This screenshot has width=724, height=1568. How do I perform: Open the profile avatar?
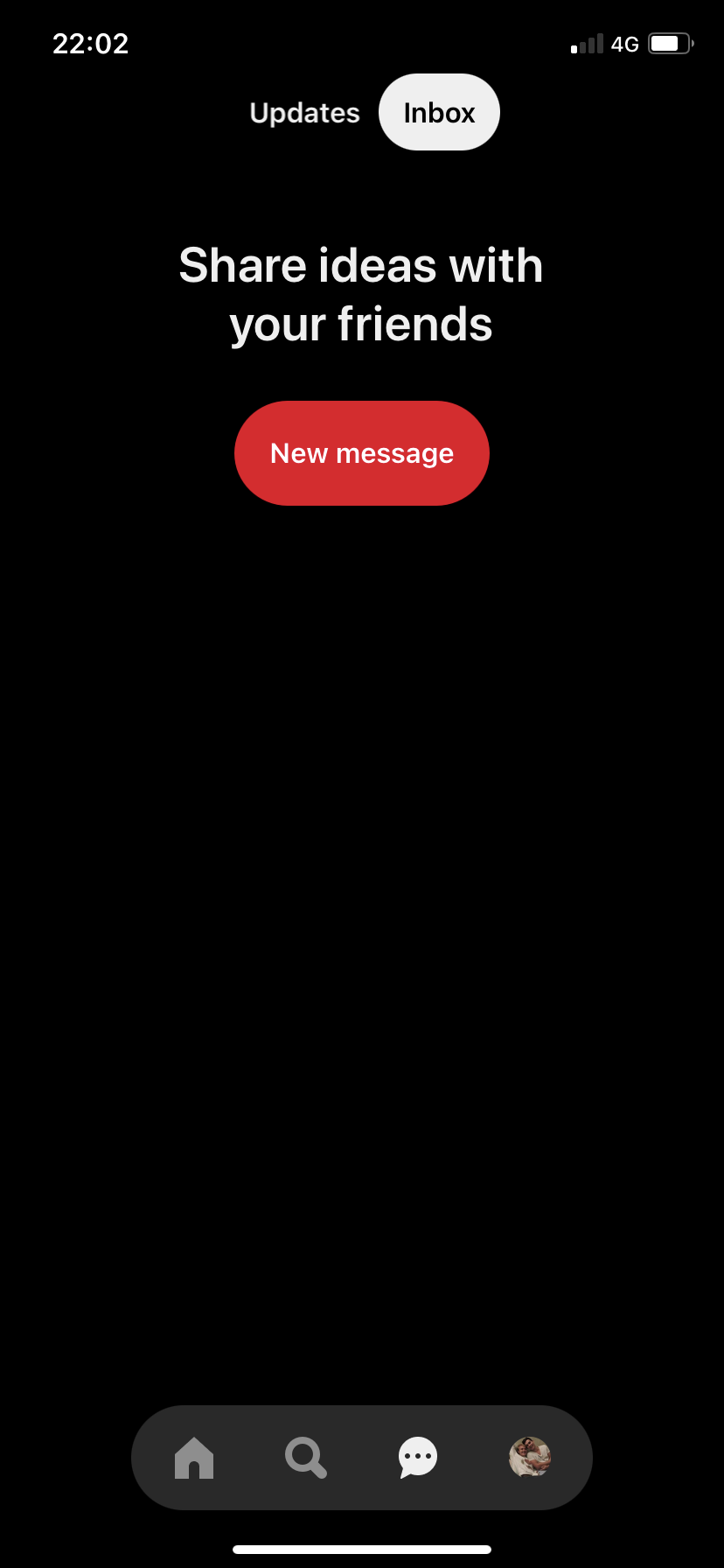[x=530, y=1457]
